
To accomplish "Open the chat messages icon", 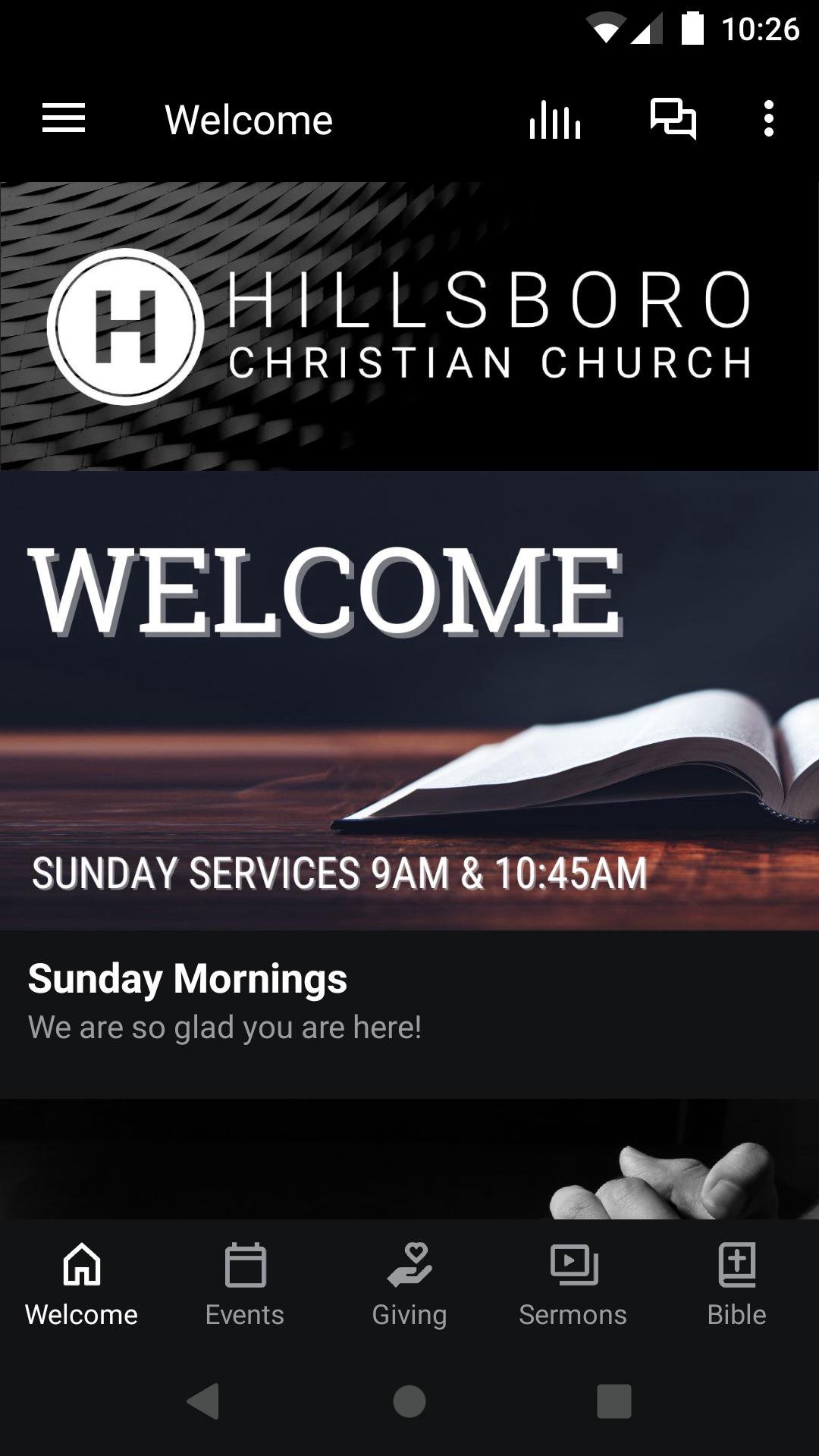I will click(673, 119).
